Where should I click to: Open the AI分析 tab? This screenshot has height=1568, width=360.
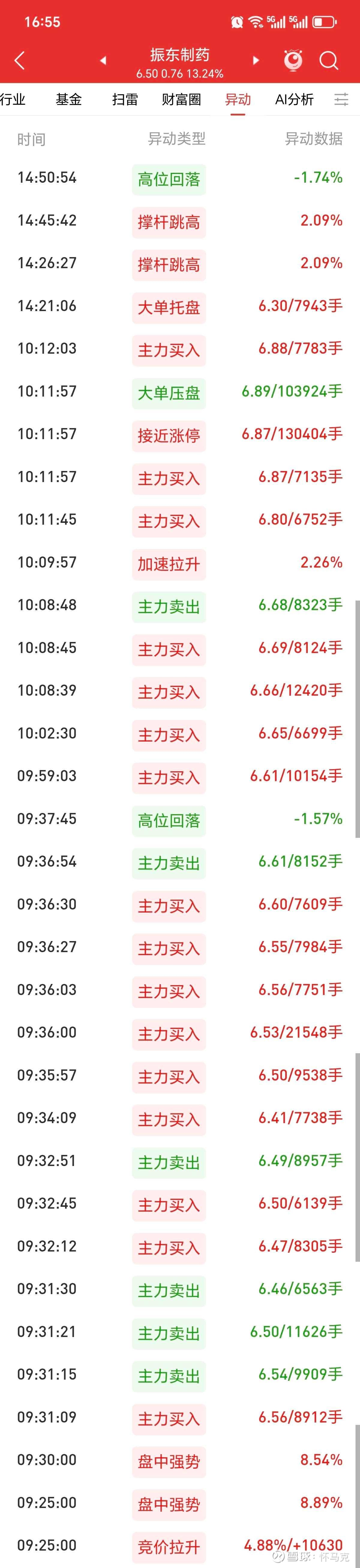(294, 99)
